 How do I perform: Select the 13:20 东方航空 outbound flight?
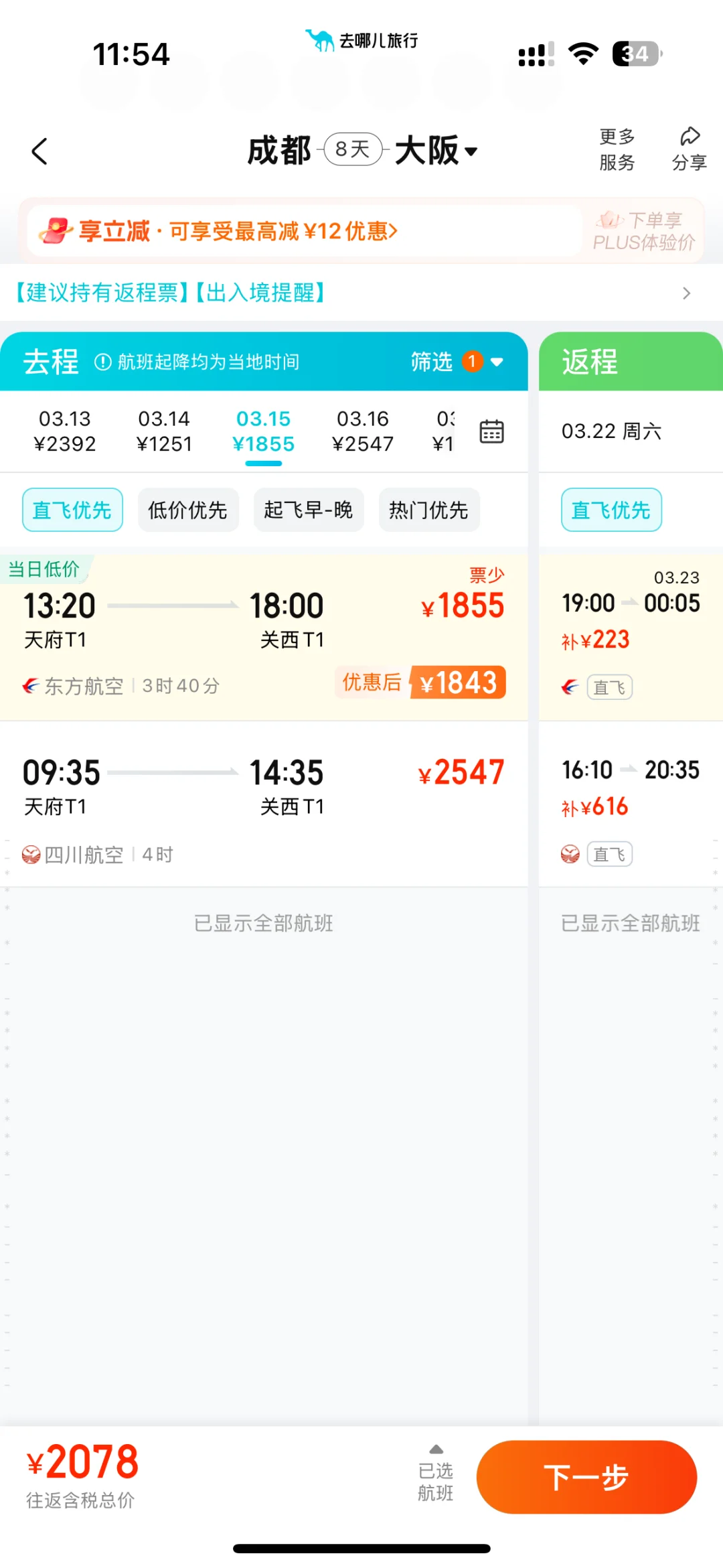264,637
